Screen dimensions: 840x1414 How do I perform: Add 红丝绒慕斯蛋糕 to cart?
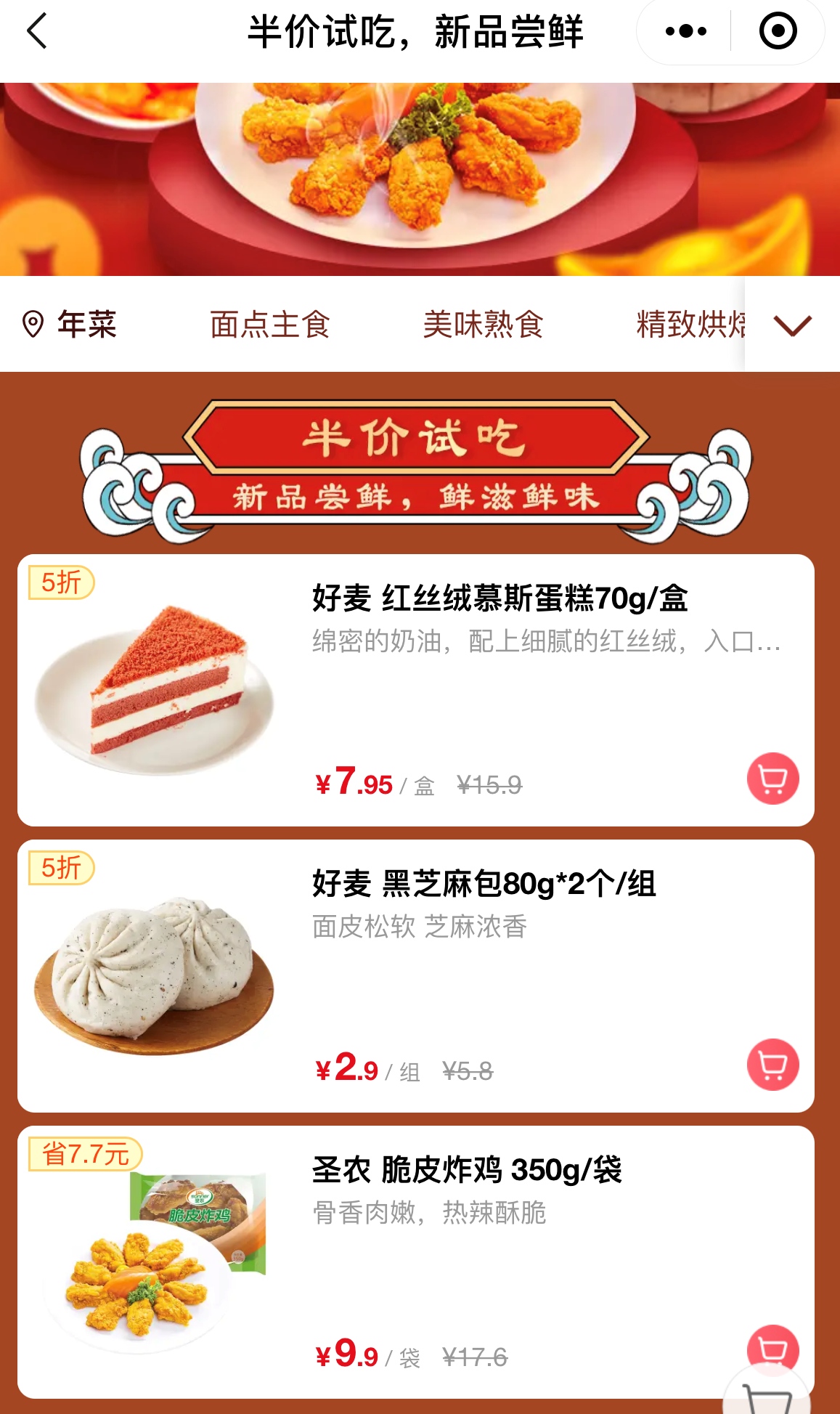point(772,779)
